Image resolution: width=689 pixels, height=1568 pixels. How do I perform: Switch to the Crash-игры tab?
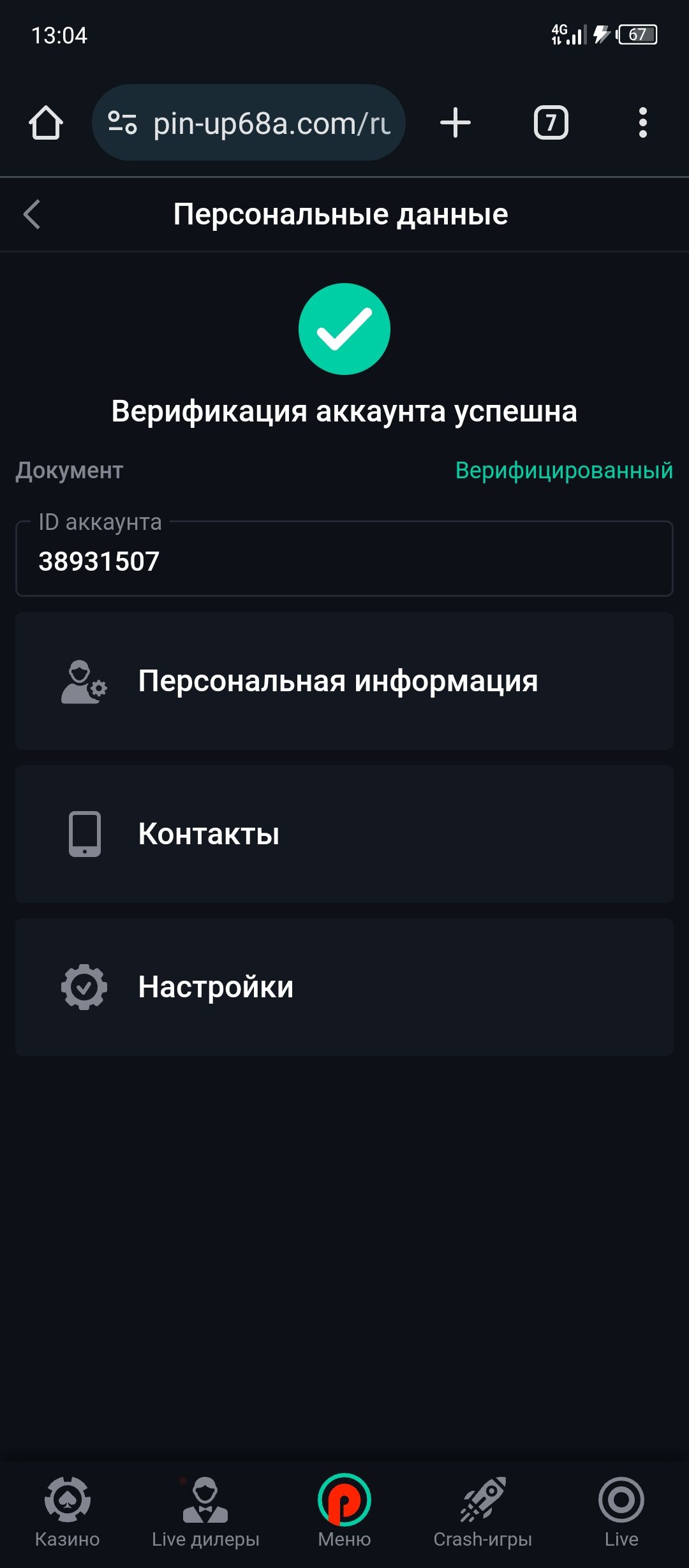click(x=483, y=1512)
